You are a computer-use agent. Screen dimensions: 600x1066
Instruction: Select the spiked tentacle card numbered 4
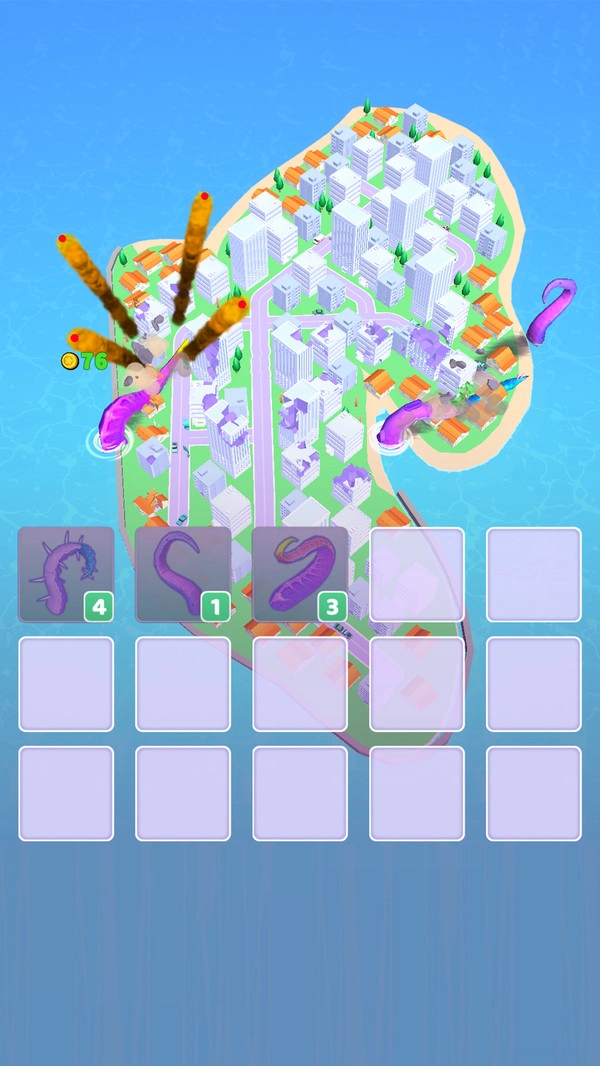(x=66, y=575)
